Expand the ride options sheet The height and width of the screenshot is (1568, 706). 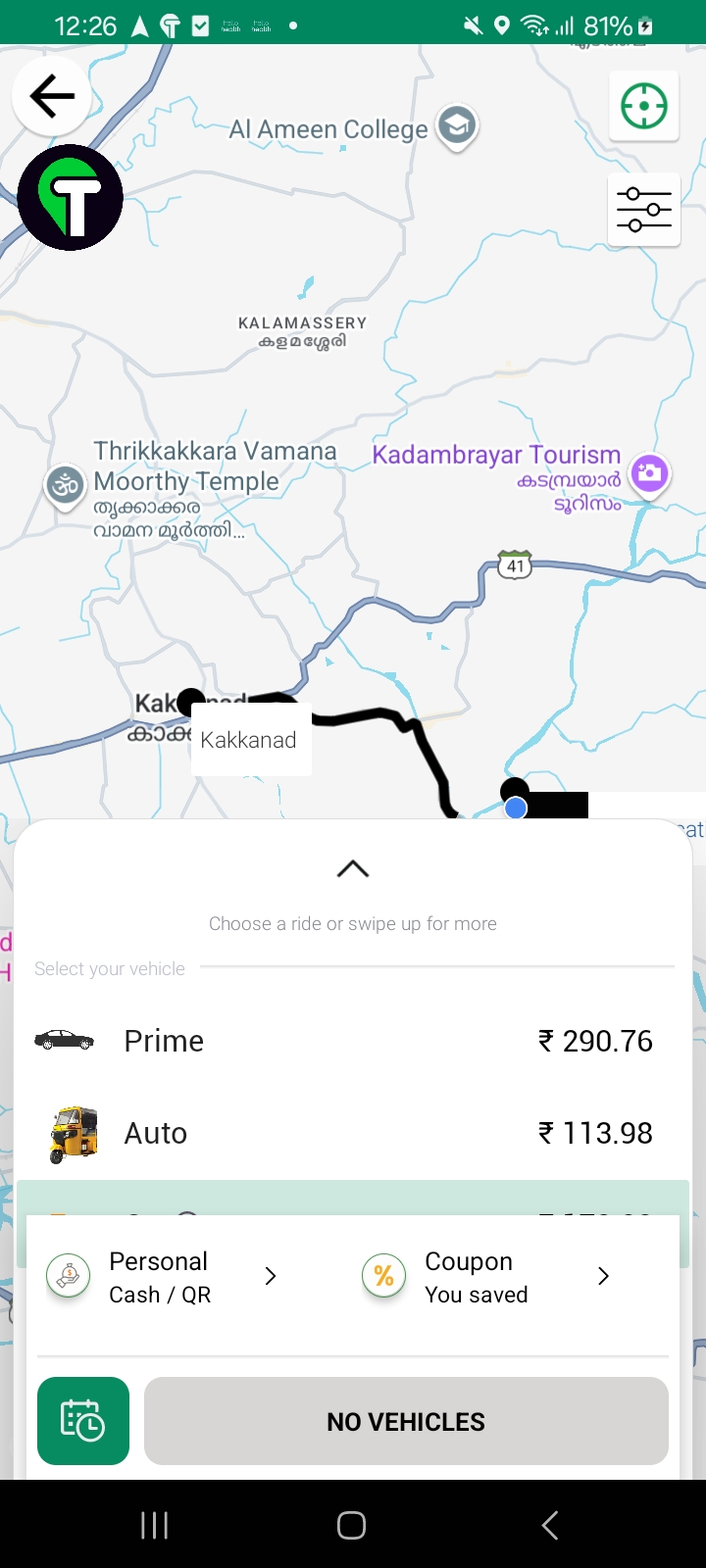(x=353, y=869)
